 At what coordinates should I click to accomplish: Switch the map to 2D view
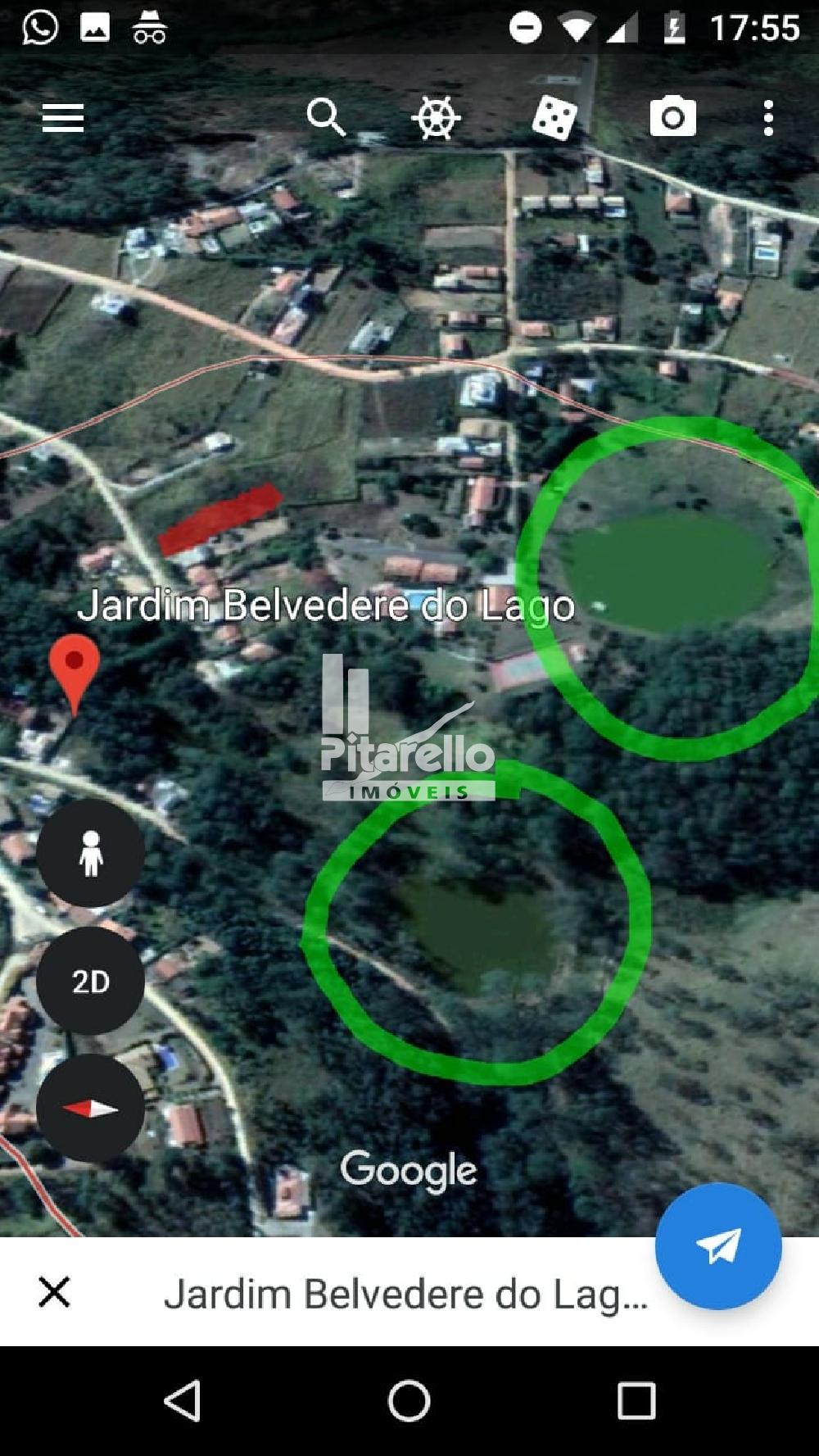pyautogui.click(x=91, y=981)
